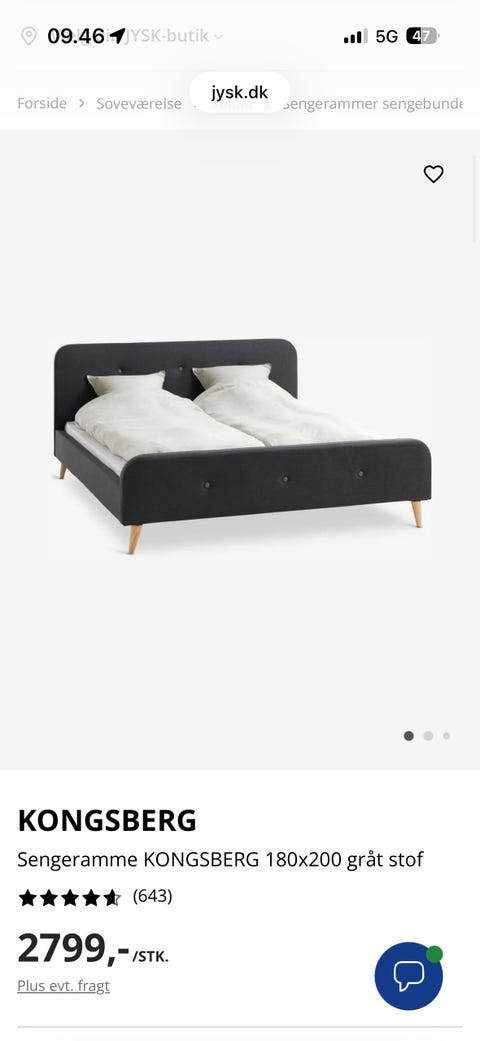Go to Soveværelse breadcrumb
Image resolution: width=480 pixels, height=1041 pixels.
click(139, 104)
